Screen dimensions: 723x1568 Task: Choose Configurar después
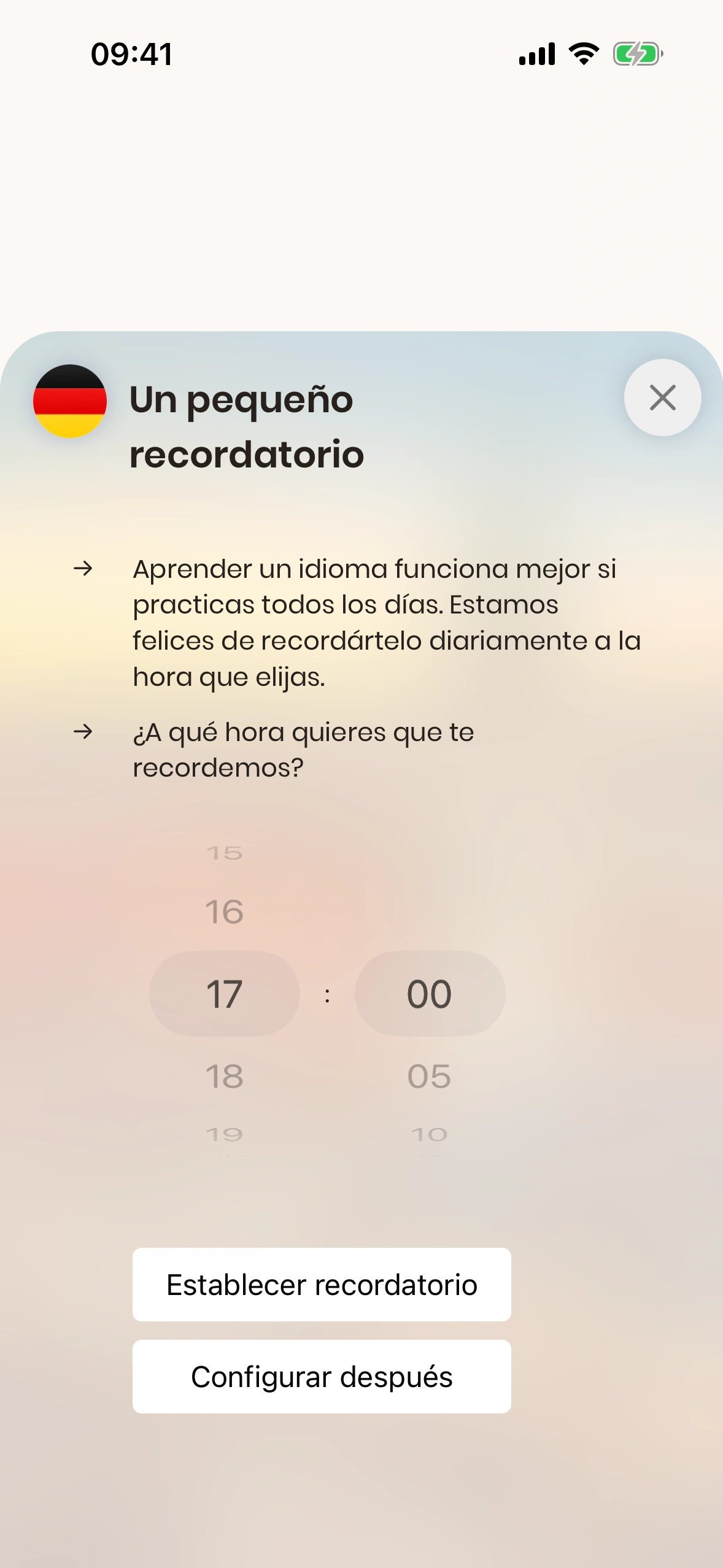tap(322, 1377)
